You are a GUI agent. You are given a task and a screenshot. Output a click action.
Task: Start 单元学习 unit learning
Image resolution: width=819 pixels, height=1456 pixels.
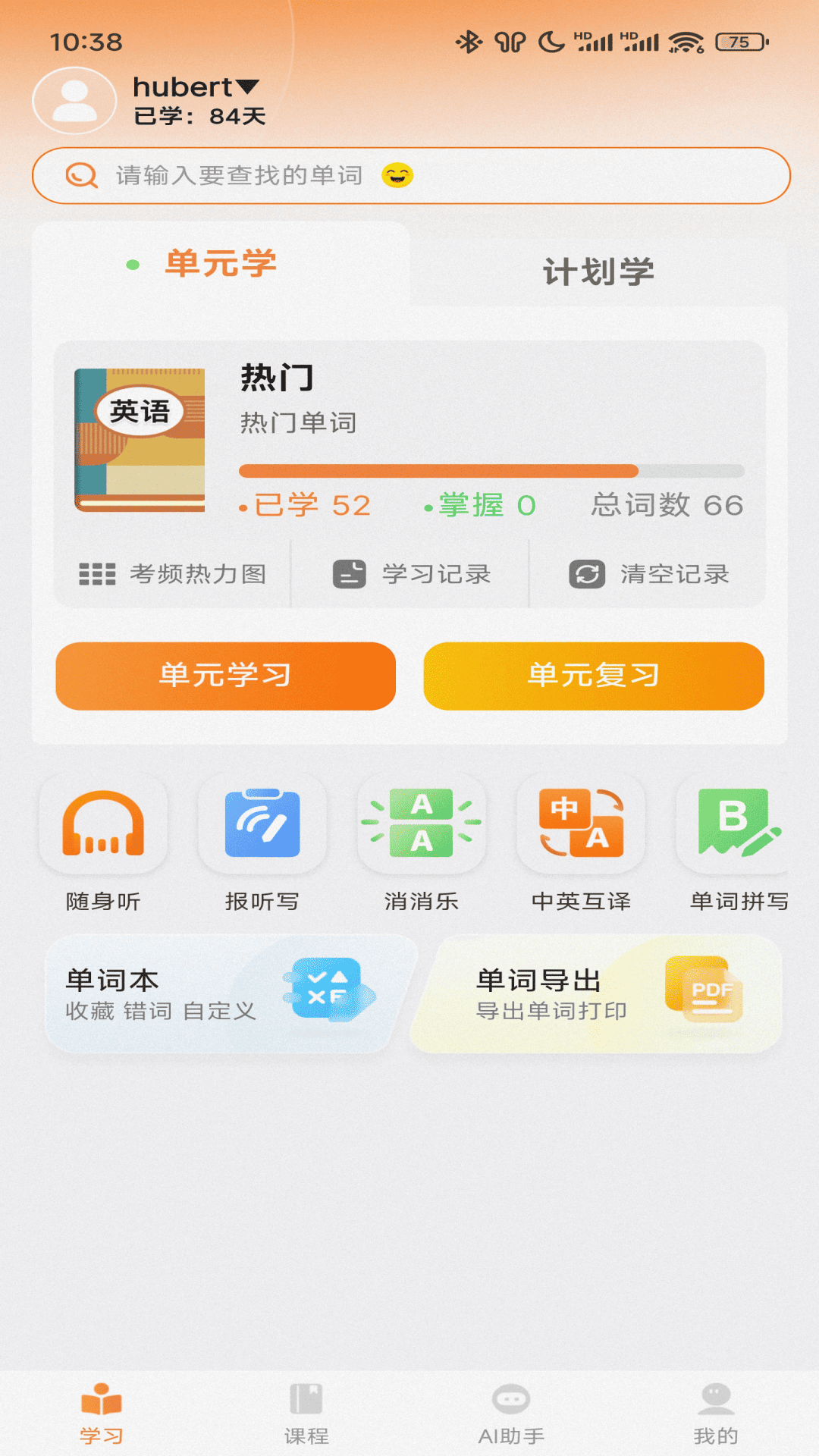click(224, 676)
